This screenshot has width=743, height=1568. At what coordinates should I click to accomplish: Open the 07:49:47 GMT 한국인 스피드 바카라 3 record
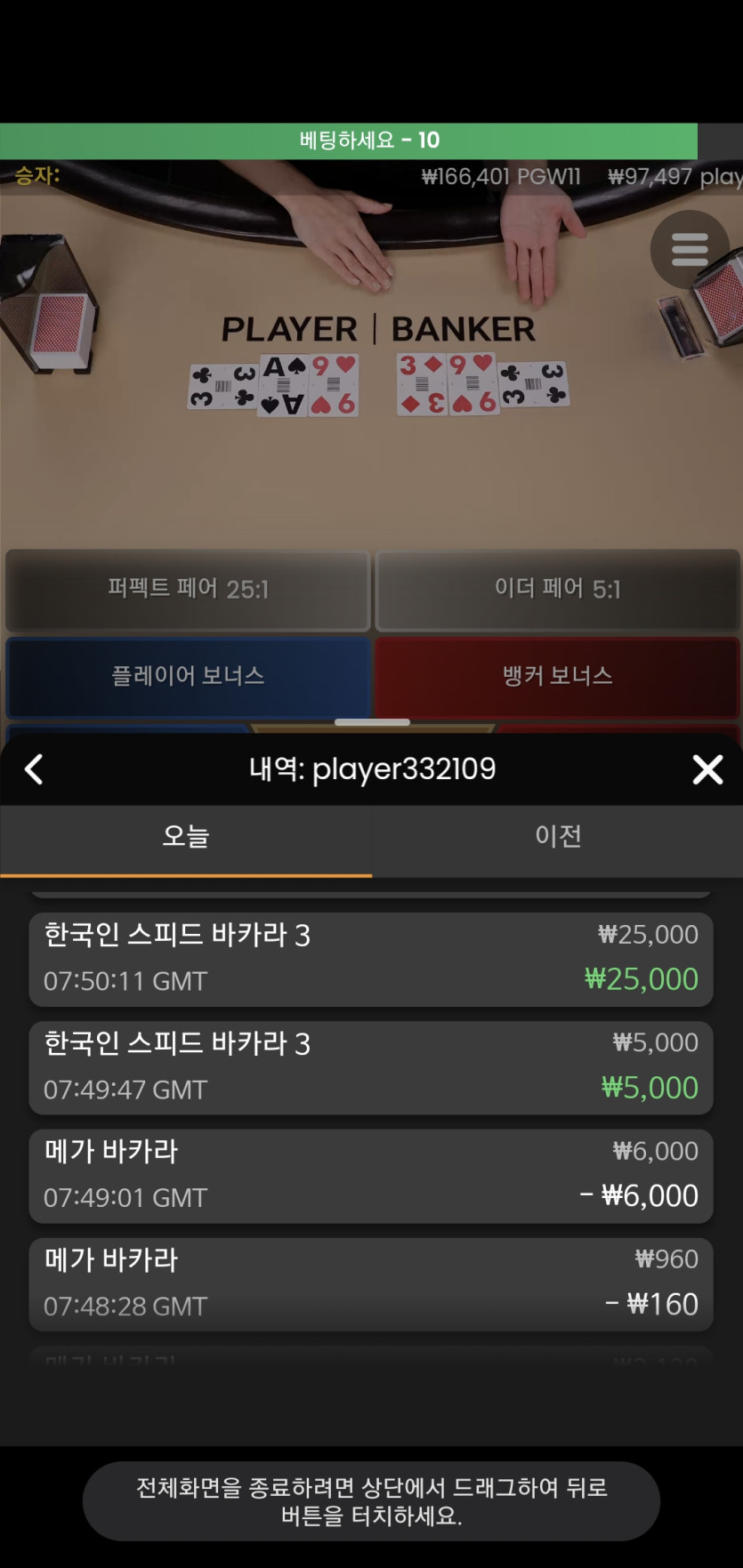pos(371,1067)
